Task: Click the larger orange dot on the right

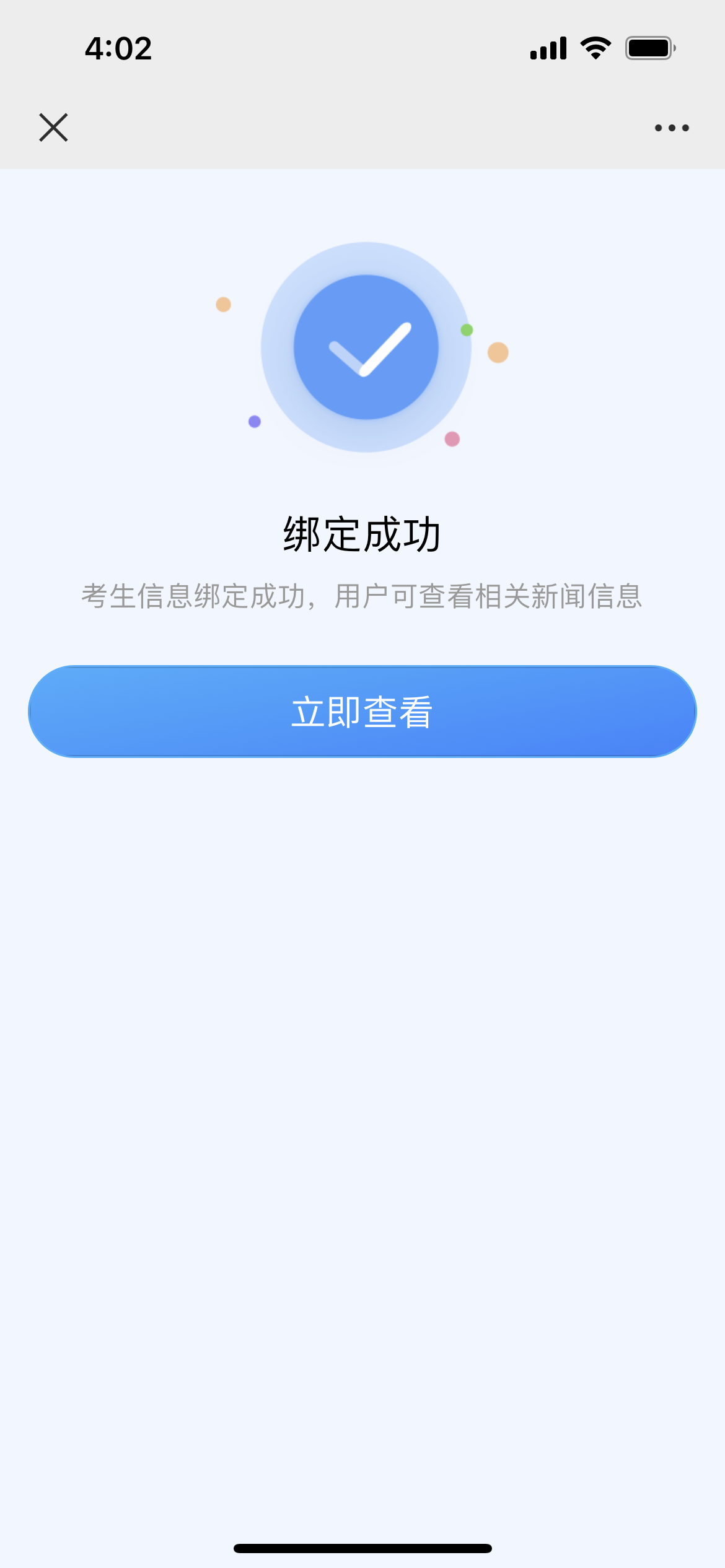Action: coord(499,353)
